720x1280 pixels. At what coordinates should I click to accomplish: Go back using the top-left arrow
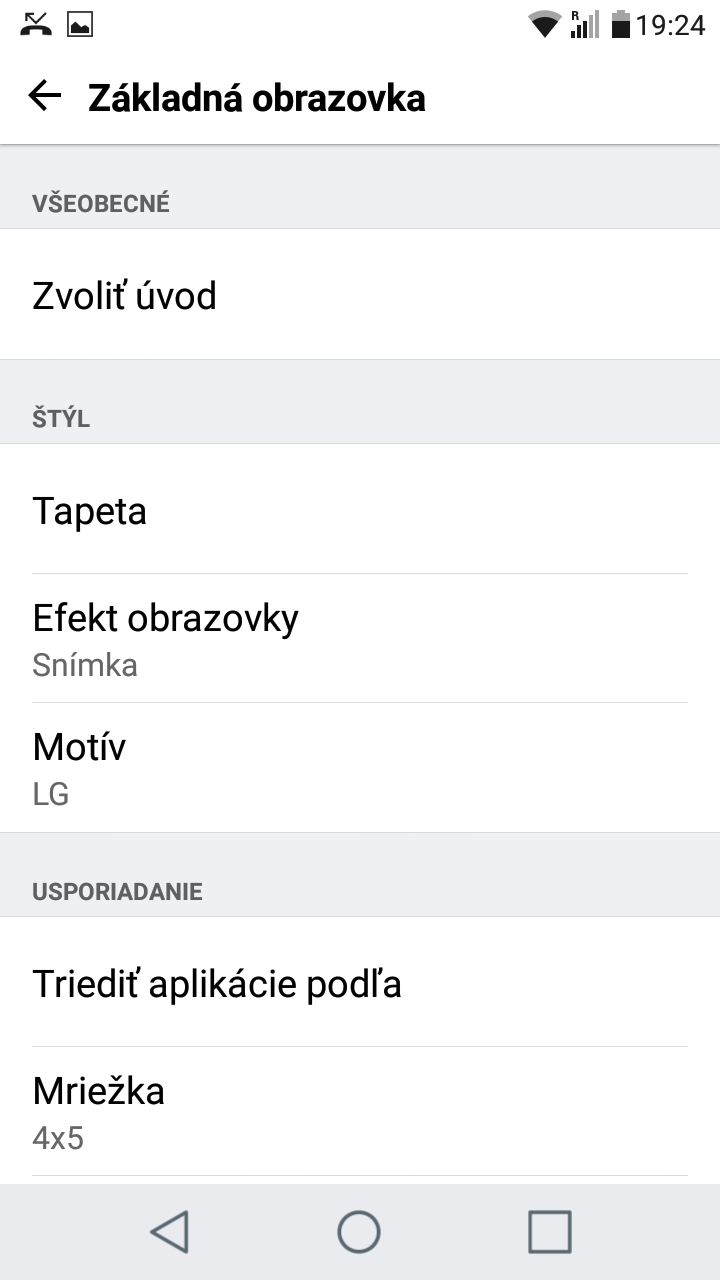[45, 97]
